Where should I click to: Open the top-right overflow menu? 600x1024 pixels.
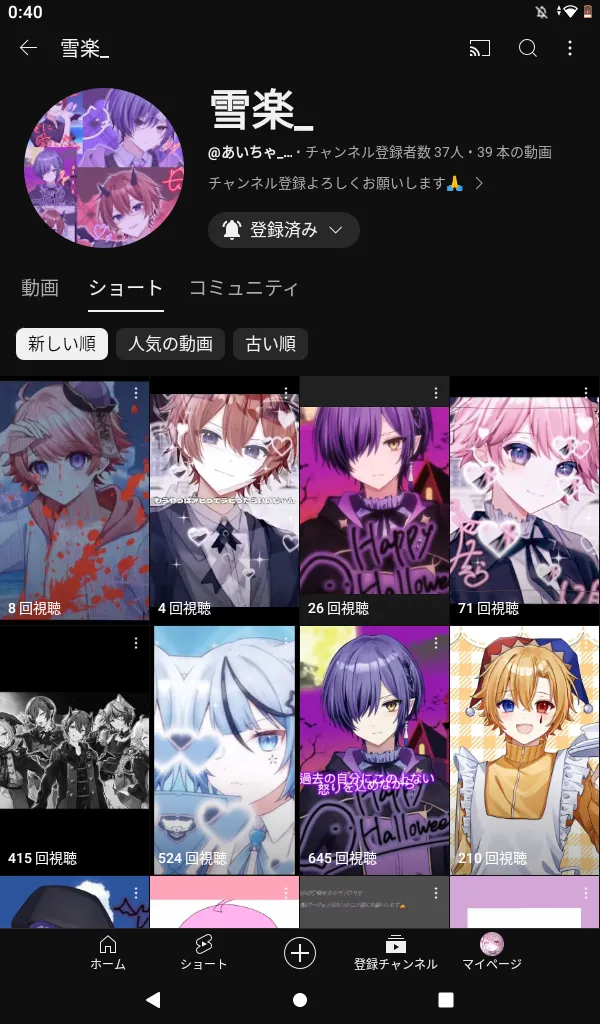pos(570,48)
